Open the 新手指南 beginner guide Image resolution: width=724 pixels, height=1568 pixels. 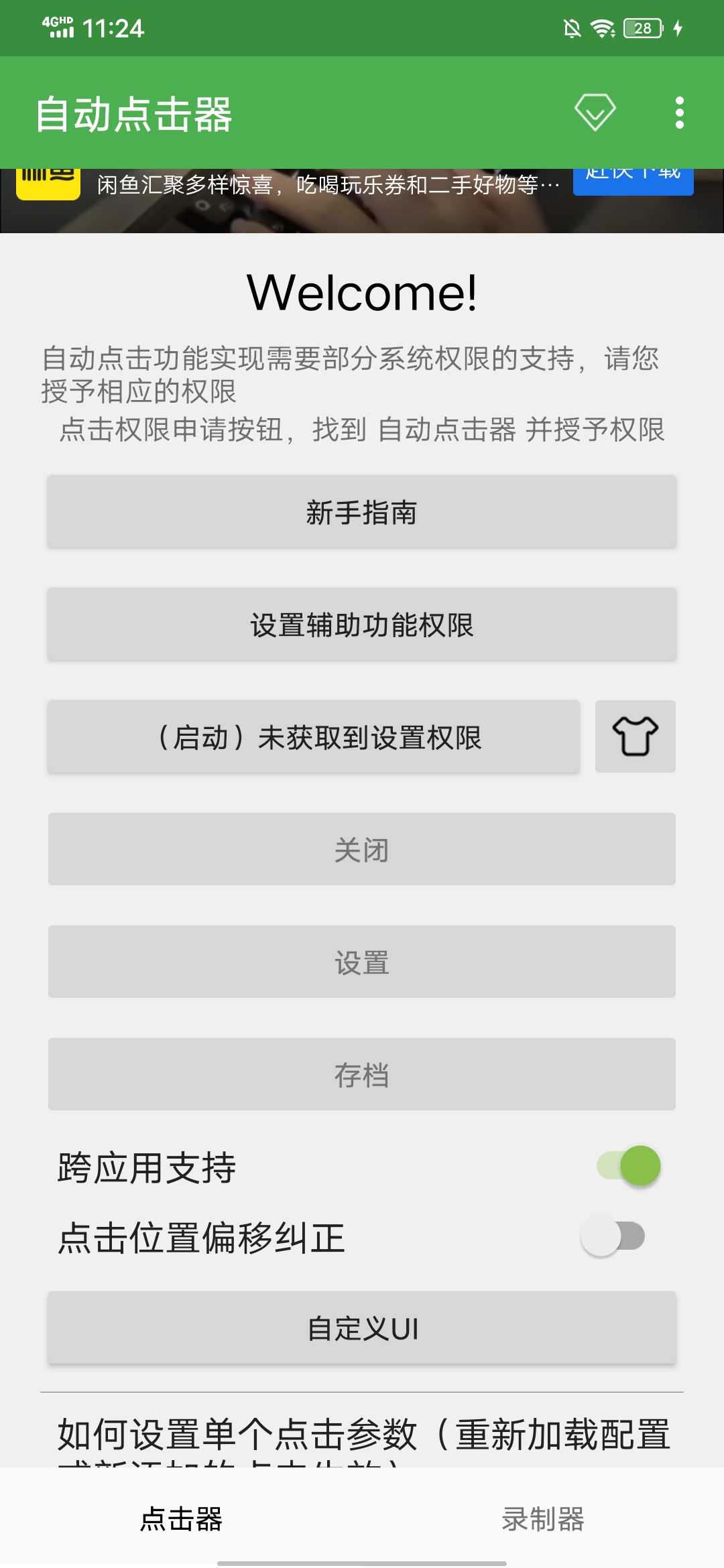(362, 513)
